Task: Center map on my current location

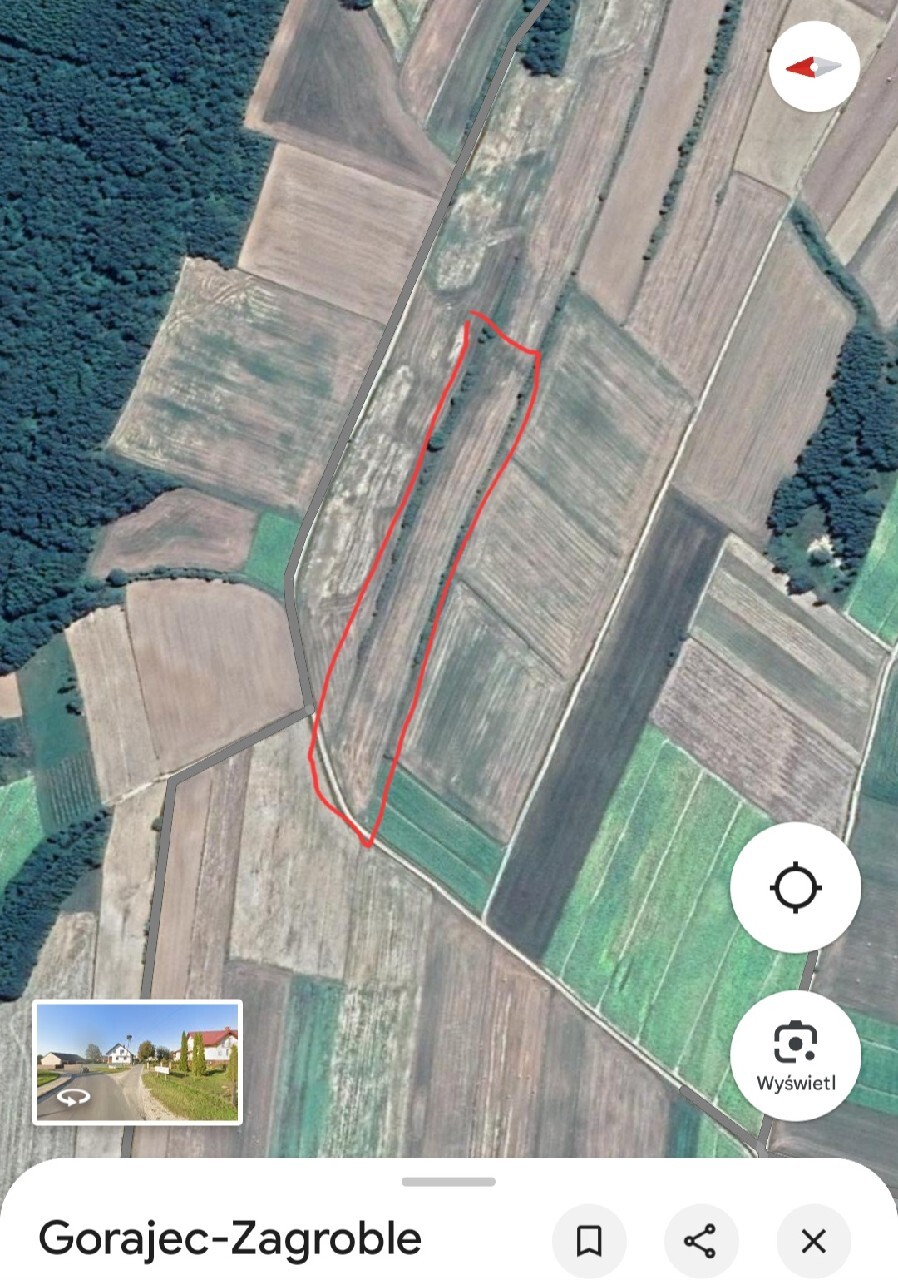Action: [x=795, y=887]
